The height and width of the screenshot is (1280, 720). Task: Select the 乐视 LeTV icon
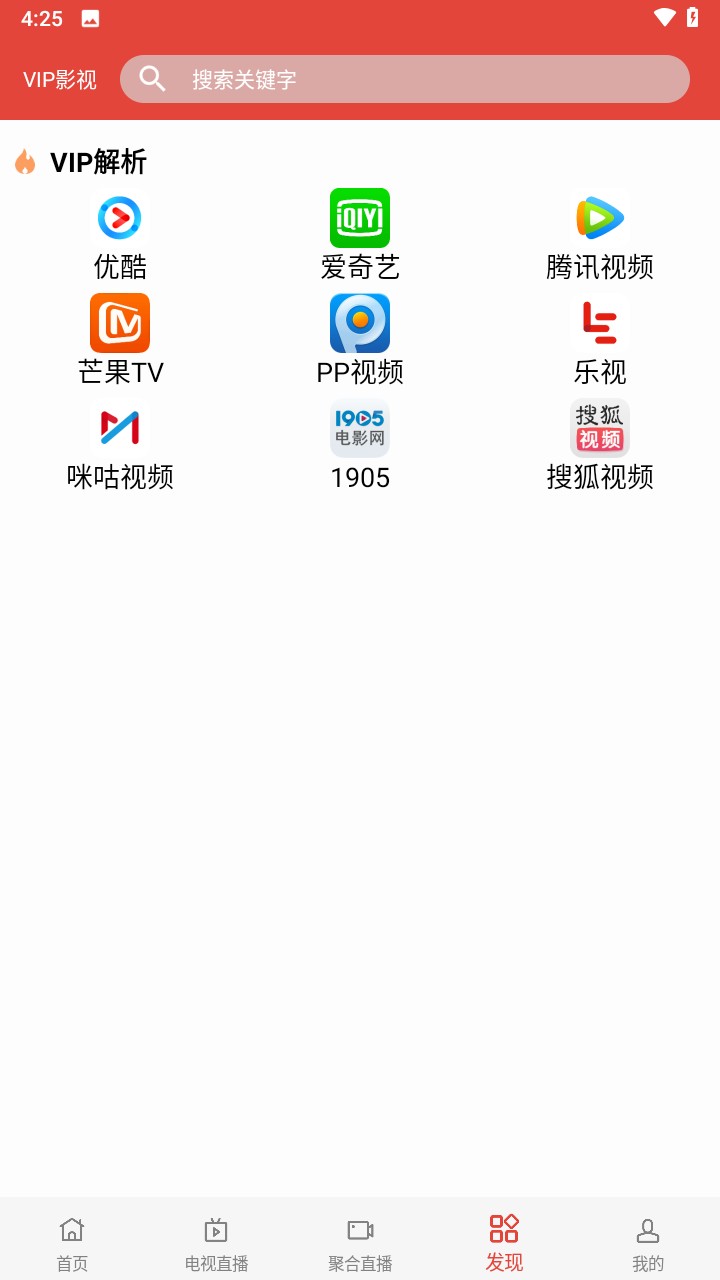[599, 323]
